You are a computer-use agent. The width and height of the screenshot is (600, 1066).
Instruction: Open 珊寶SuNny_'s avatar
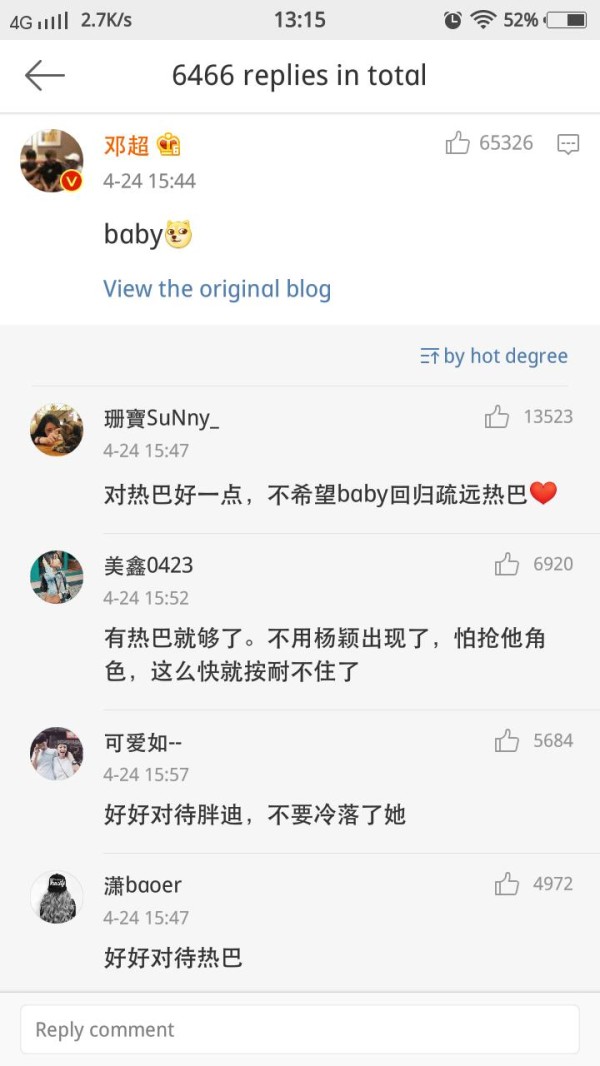tap(57, 431)
